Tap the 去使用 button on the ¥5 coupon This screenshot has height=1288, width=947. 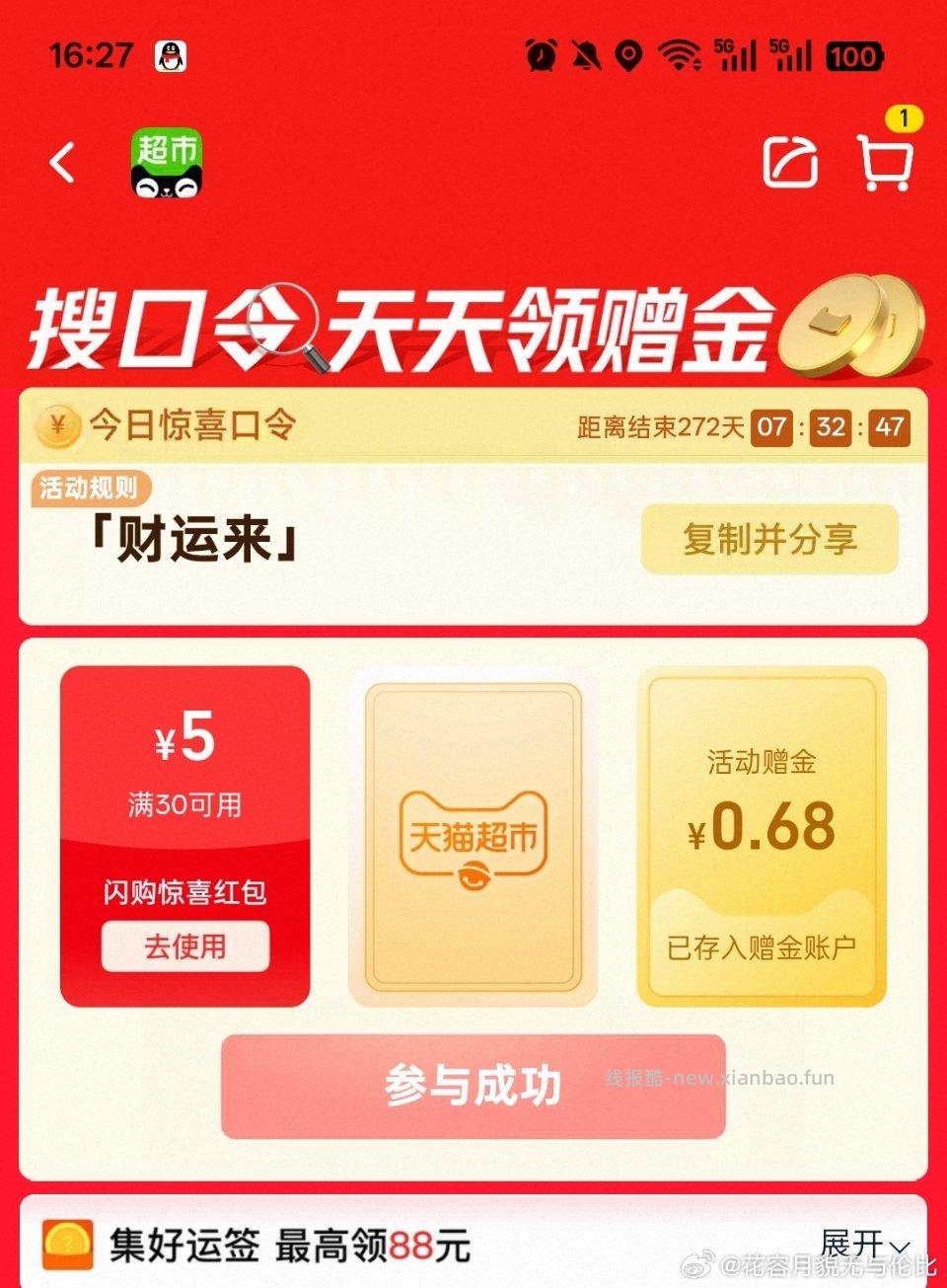click(x=184, y=946)
